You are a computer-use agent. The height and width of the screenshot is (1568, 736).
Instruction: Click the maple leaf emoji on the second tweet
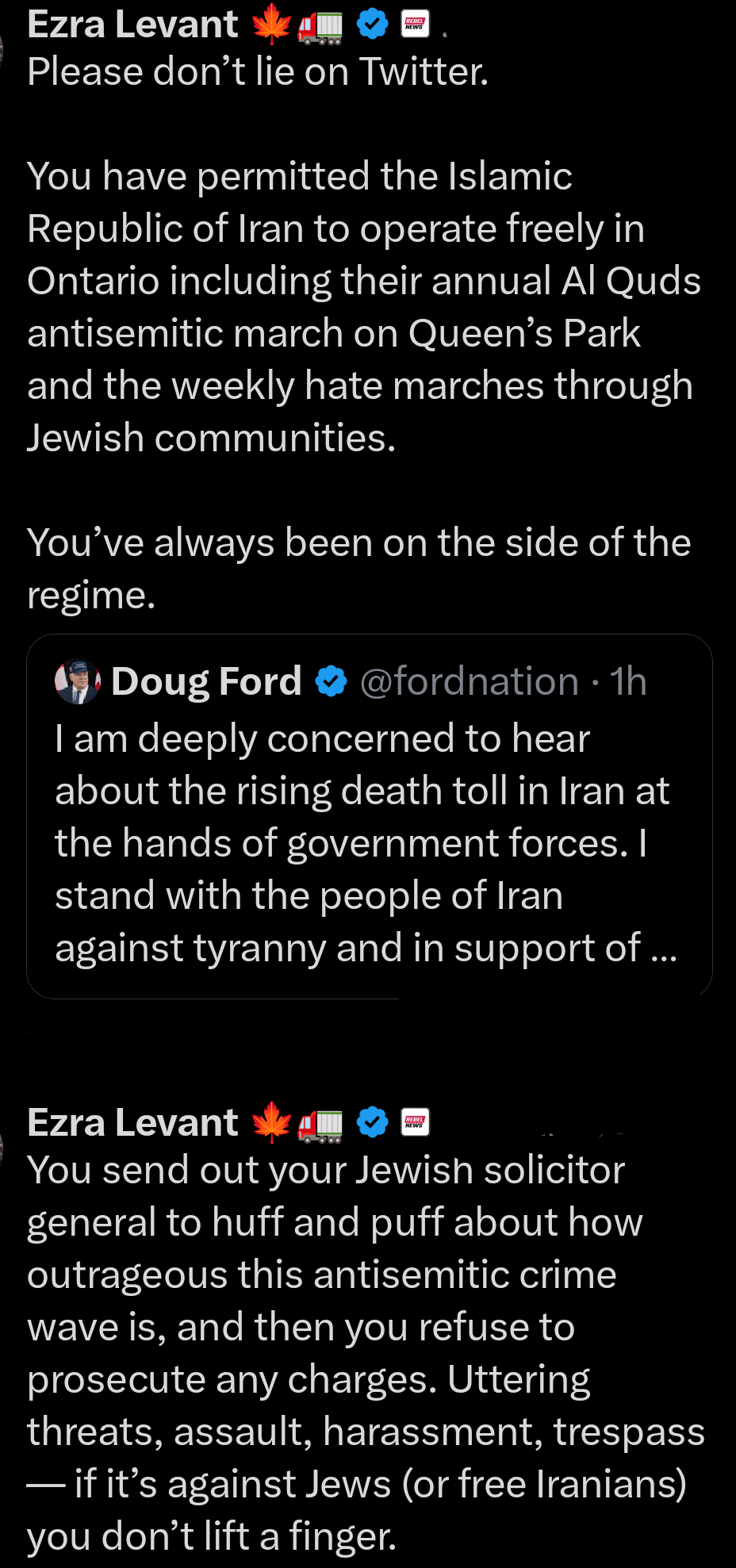273,1121
